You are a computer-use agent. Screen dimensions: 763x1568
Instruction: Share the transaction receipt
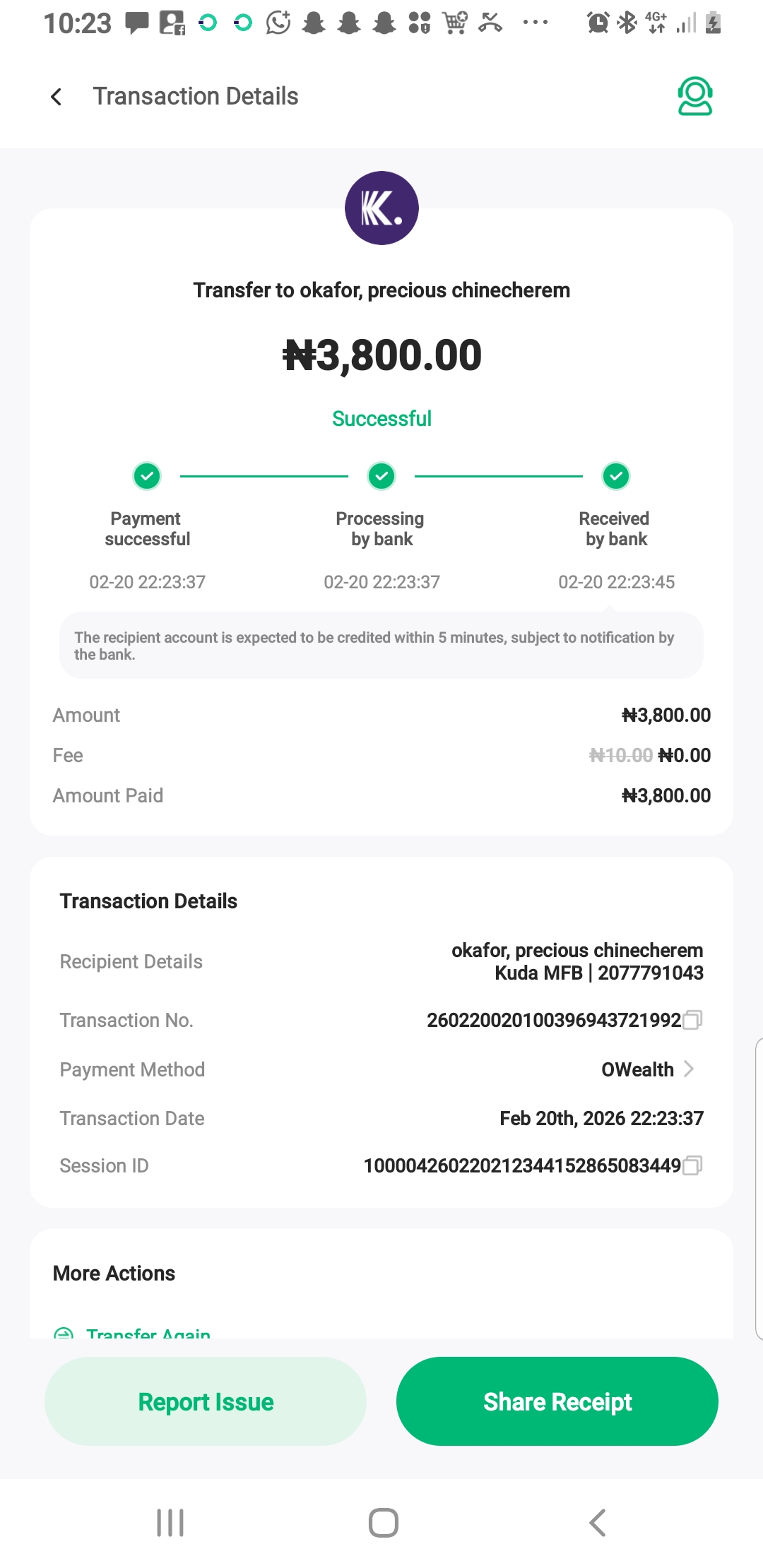(x=557, y=1401)
